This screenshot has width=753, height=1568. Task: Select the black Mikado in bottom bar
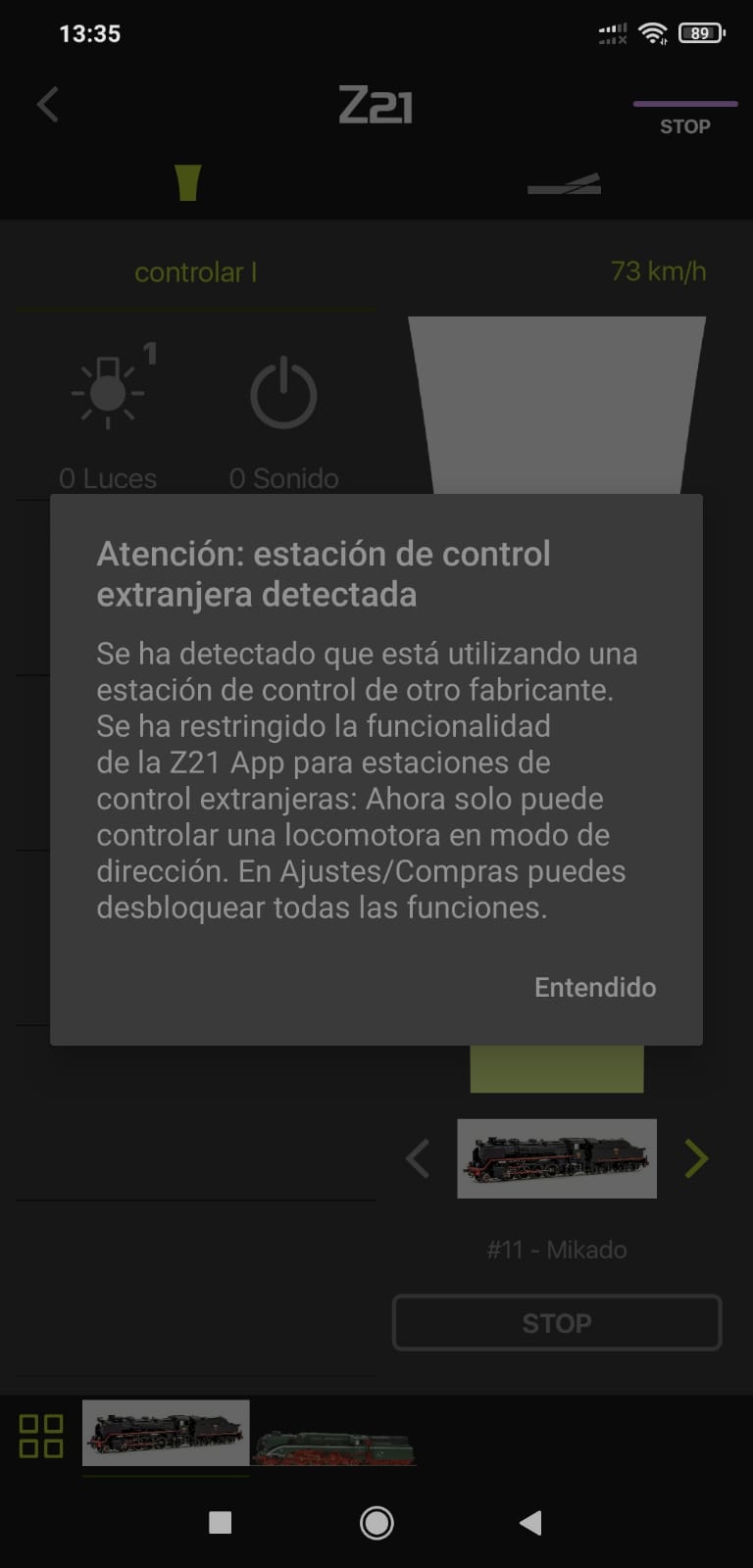[166, 1433]
